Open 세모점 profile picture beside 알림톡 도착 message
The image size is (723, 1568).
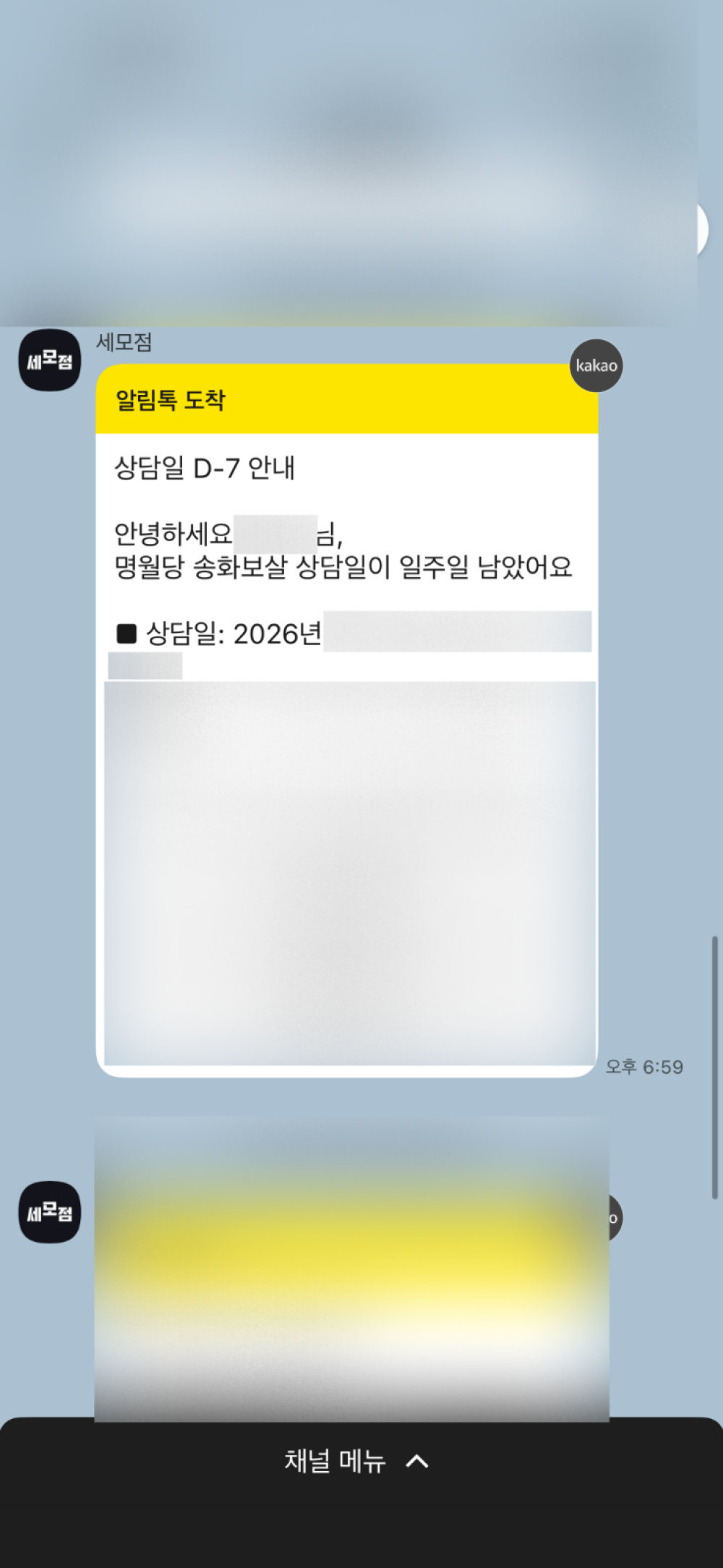[49, 360]
